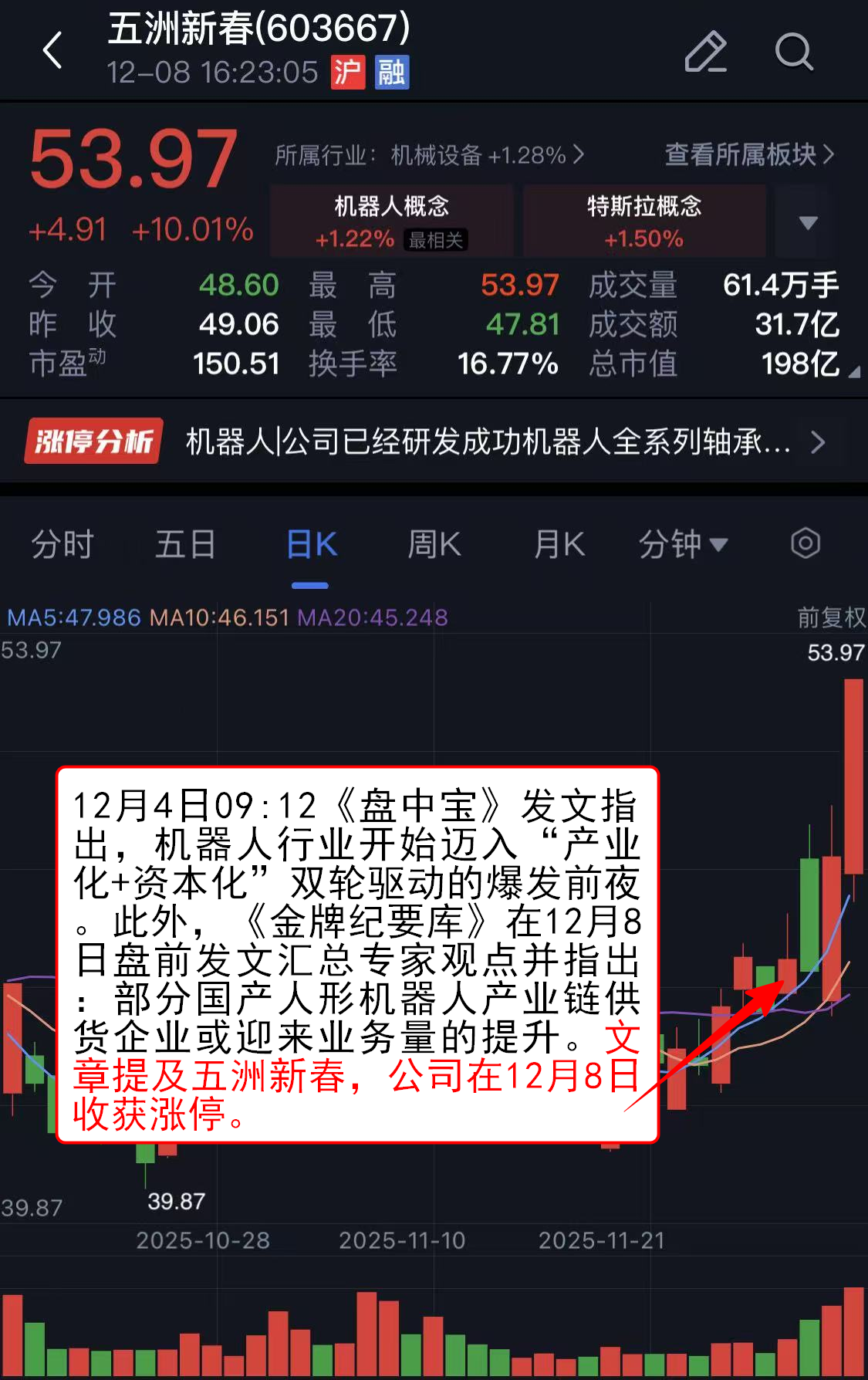Open the 涨停分析 details row
Image resolution: width=868 pixels, height=1380 pixels.
432,441
